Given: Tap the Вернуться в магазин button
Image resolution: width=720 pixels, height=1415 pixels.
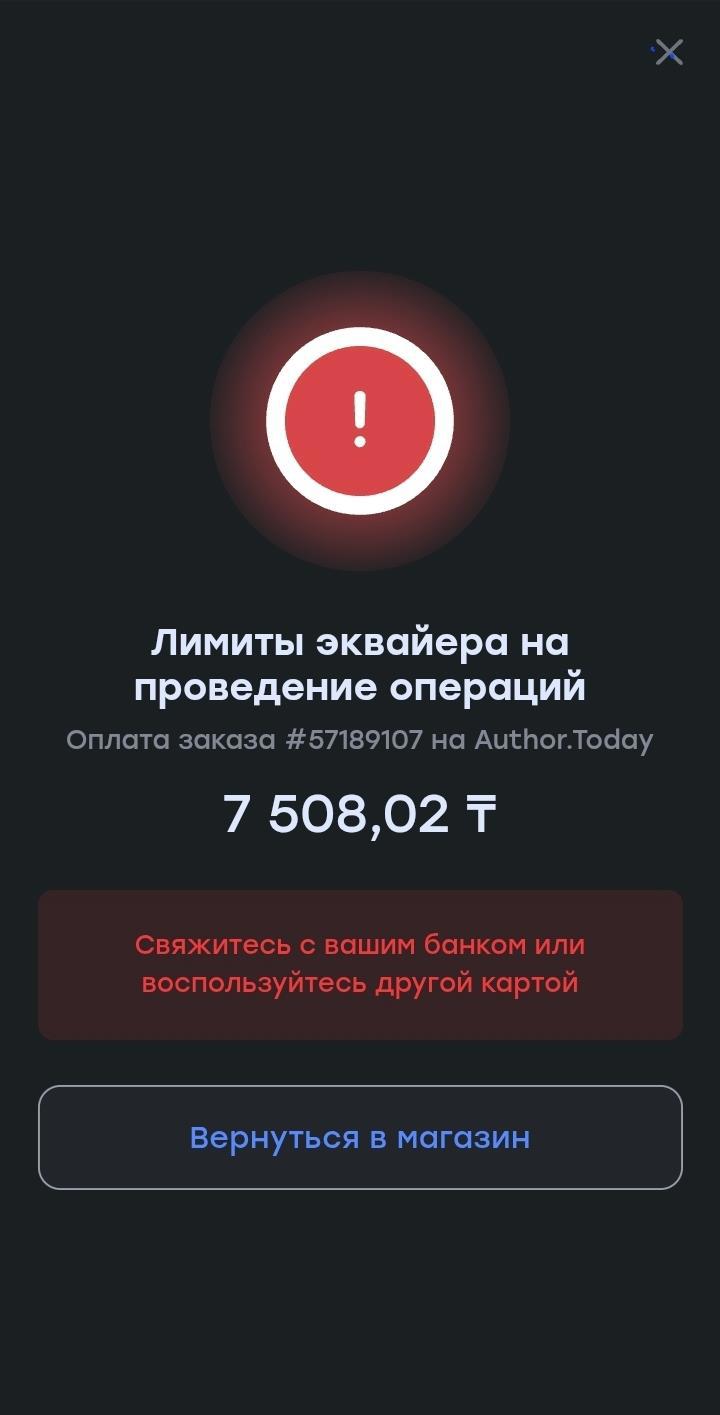Looking at the screenshot, I should (x=360, y=1137).
